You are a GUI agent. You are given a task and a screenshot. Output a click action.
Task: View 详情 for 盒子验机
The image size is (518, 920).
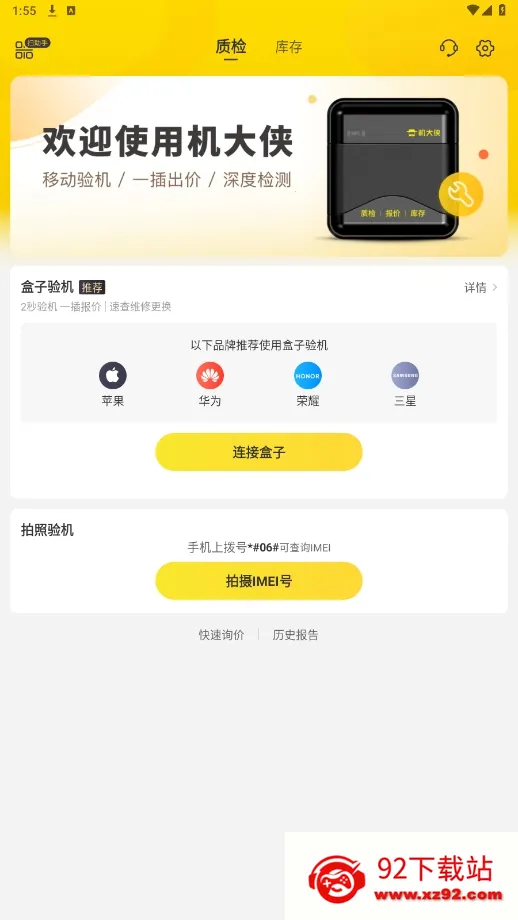click(x=481, y=288)
